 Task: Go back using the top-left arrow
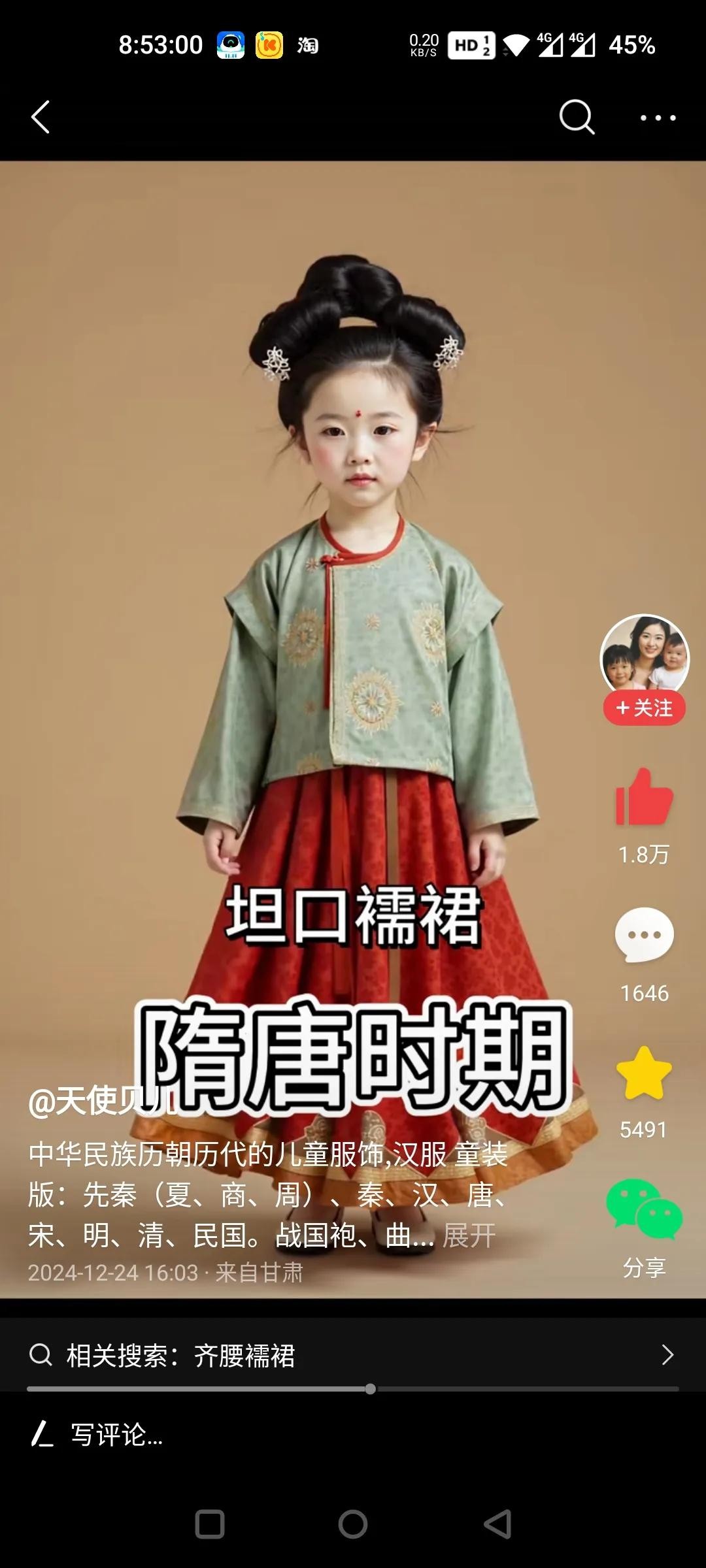41,118
